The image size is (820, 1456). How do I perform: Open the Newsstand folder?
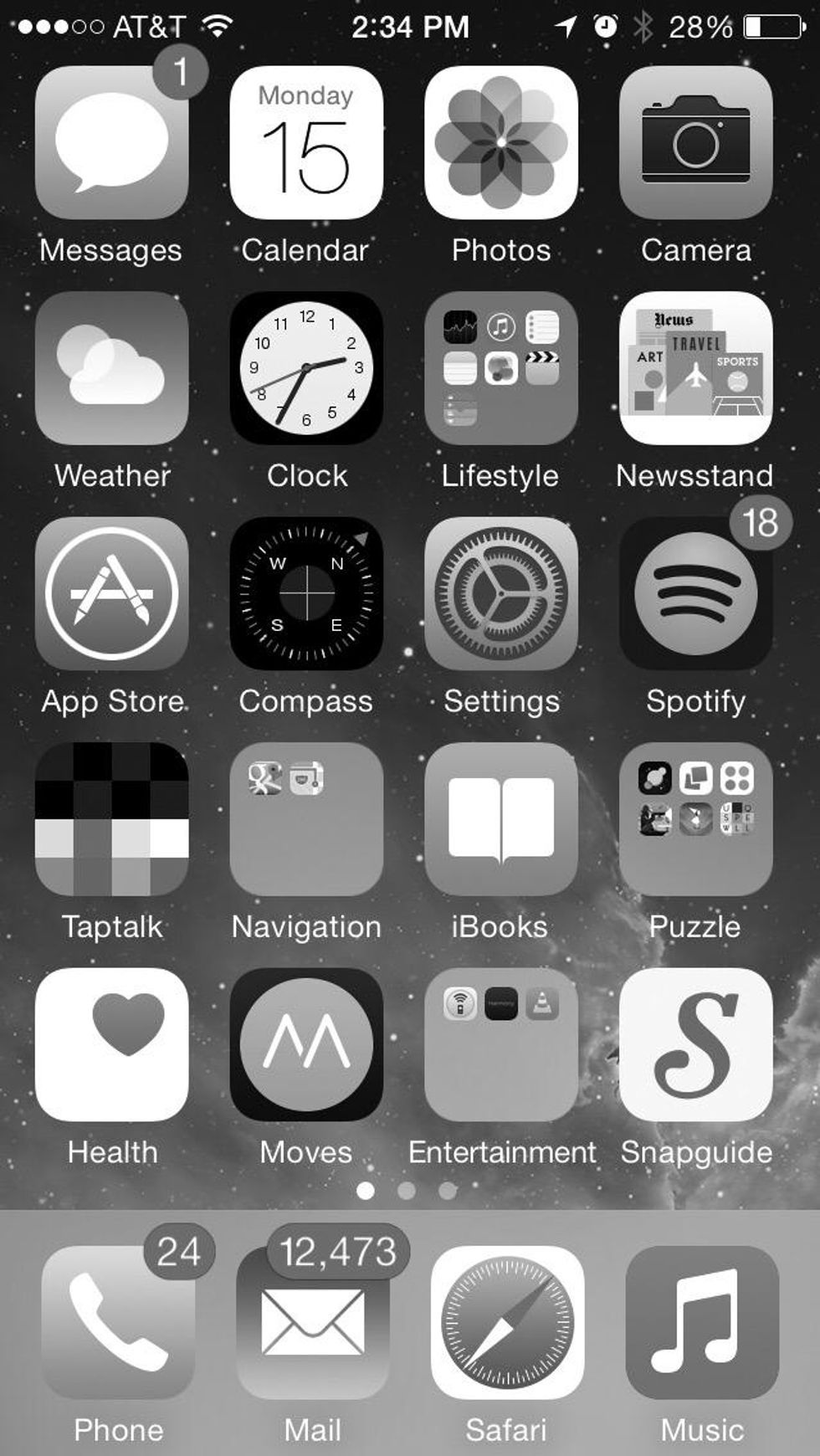(x=695, y=368)
